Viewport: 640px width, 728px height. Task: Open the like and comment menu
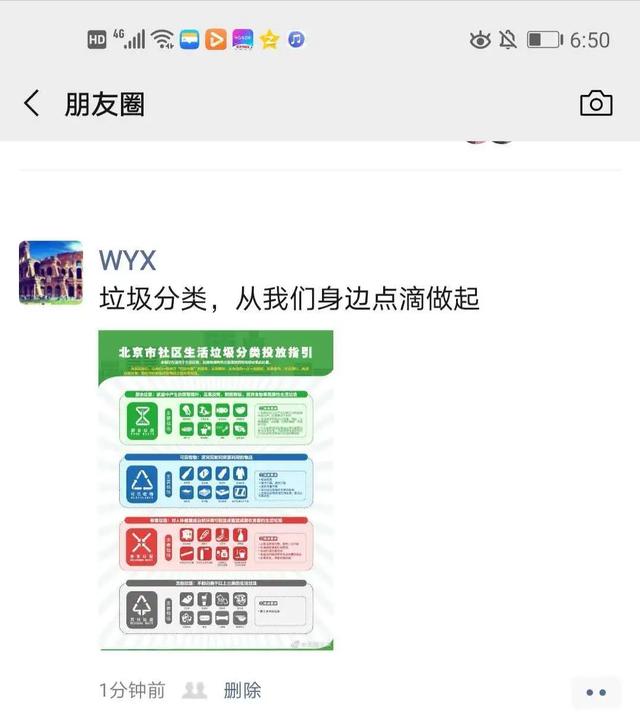click(596, 692)
